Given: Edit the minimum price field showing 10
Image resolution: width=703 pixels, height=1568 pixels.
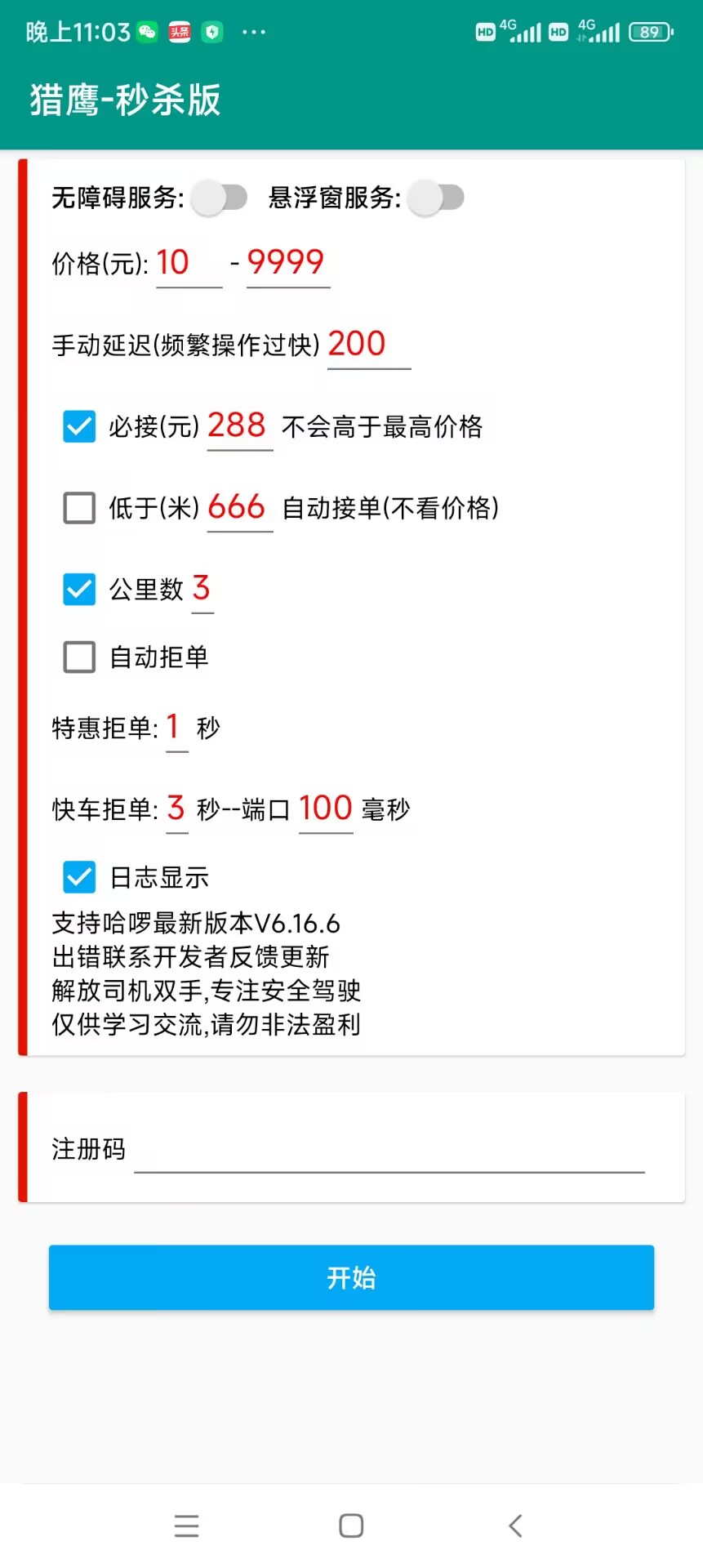Looking at the screenshot, I should click(x=189, y=264).
